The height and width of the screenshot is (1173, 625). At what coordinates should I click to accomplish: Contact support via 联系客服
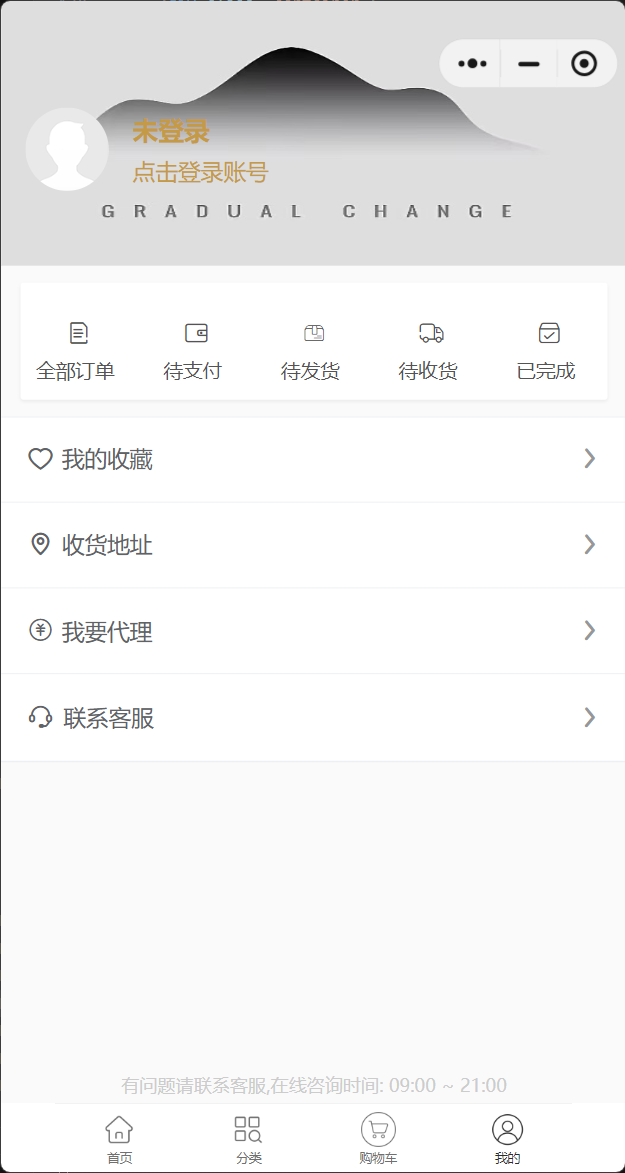pyautogui.click(x=312, y=718)
